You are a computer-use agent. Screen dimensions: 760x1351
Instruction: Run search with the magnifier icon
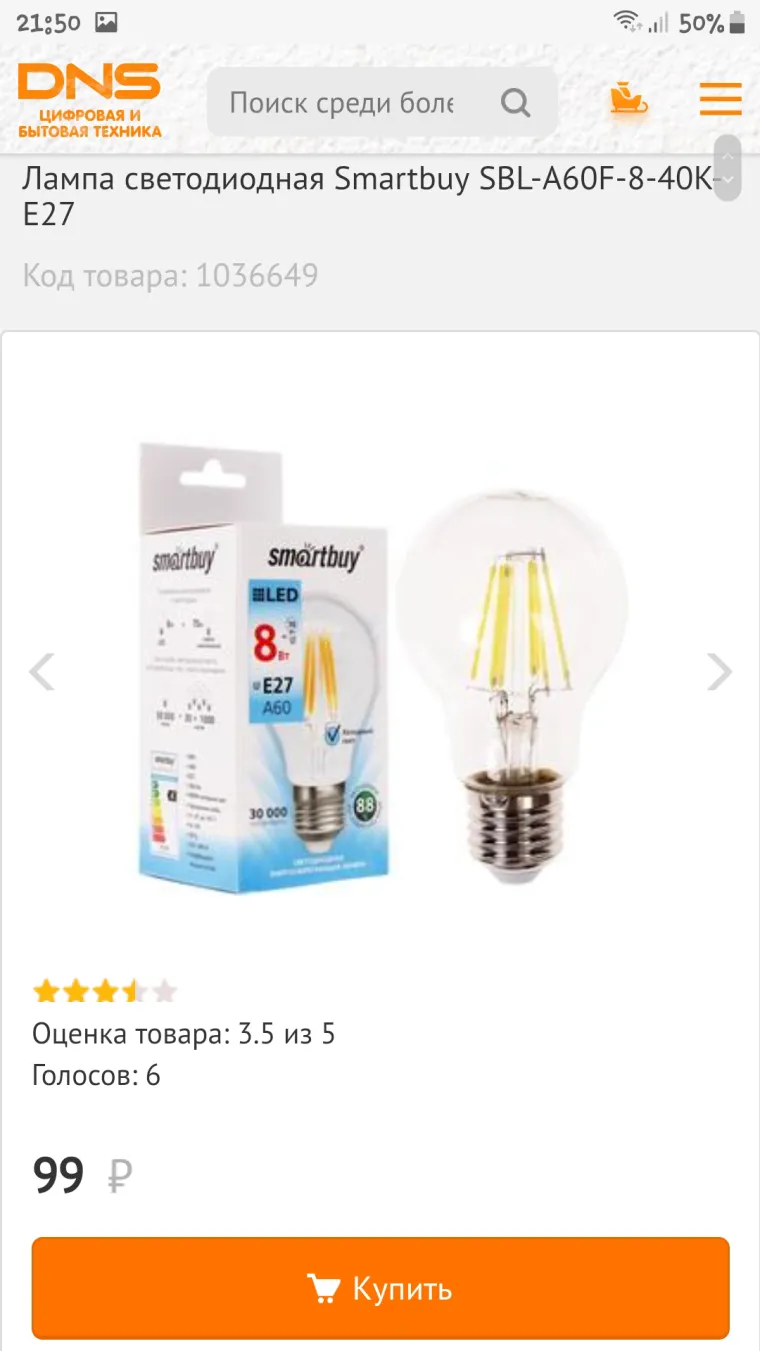[x=515, y=102]
